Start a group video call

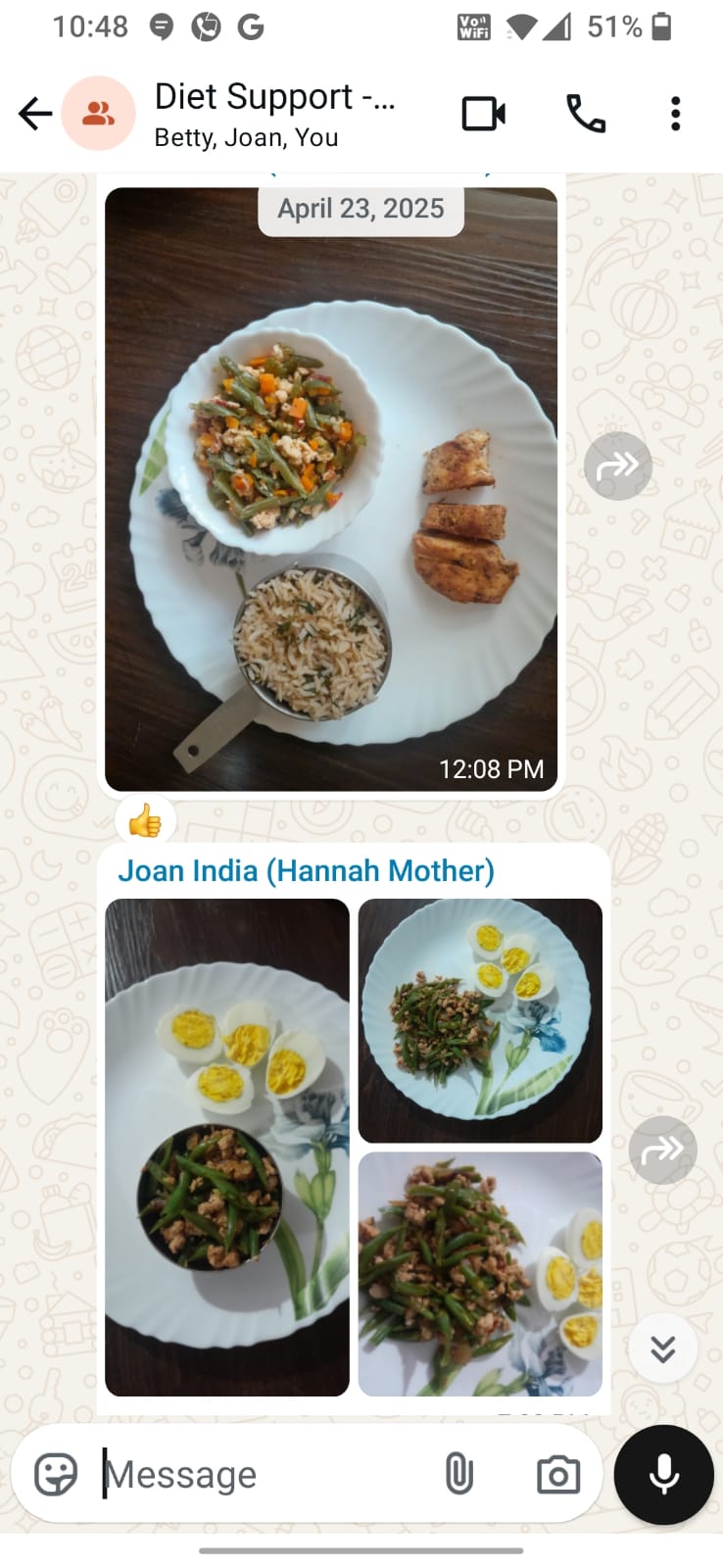pyautogui.click(x=483, y=114)
